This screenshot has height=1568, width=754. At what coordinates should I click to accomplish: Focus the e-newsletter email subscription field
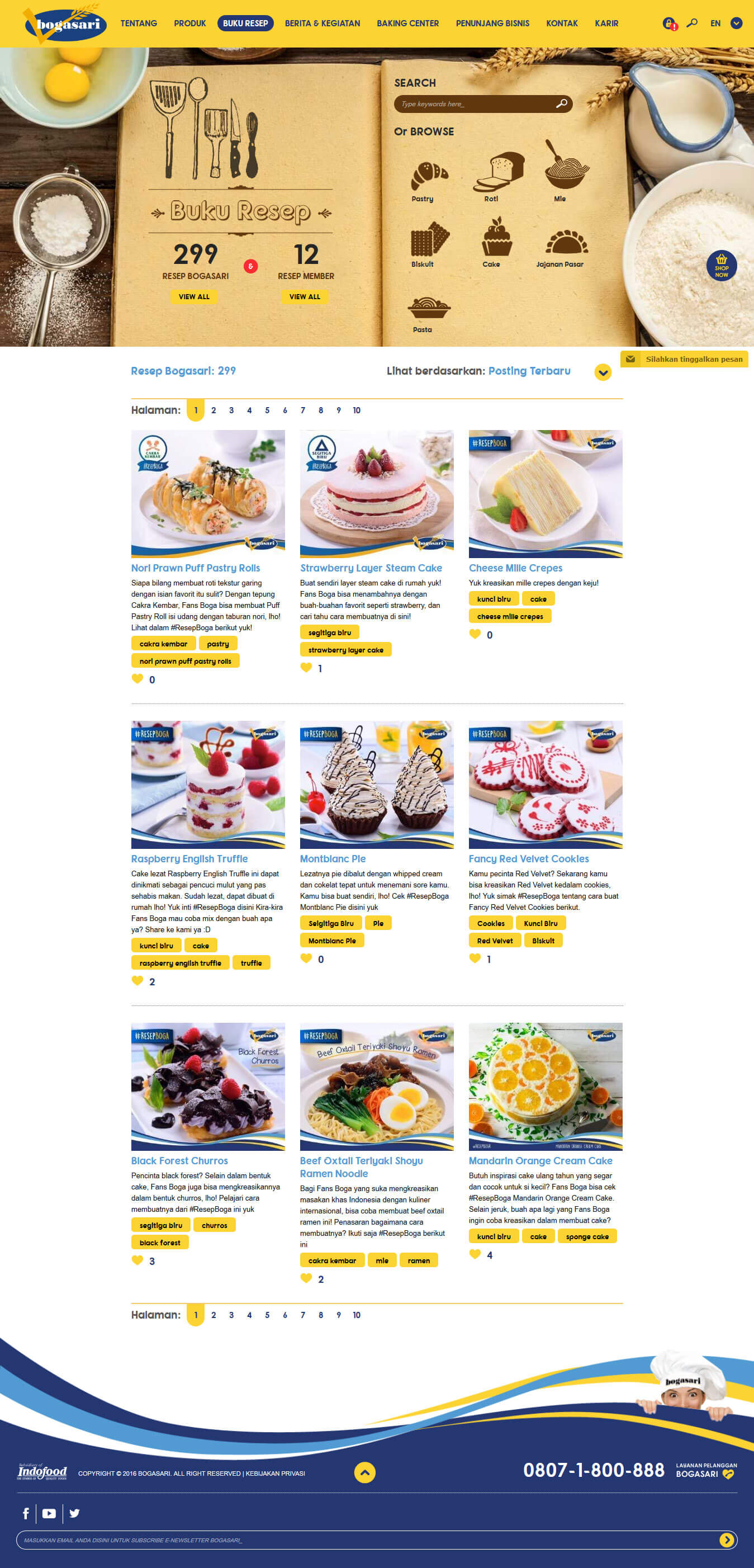365,1540
